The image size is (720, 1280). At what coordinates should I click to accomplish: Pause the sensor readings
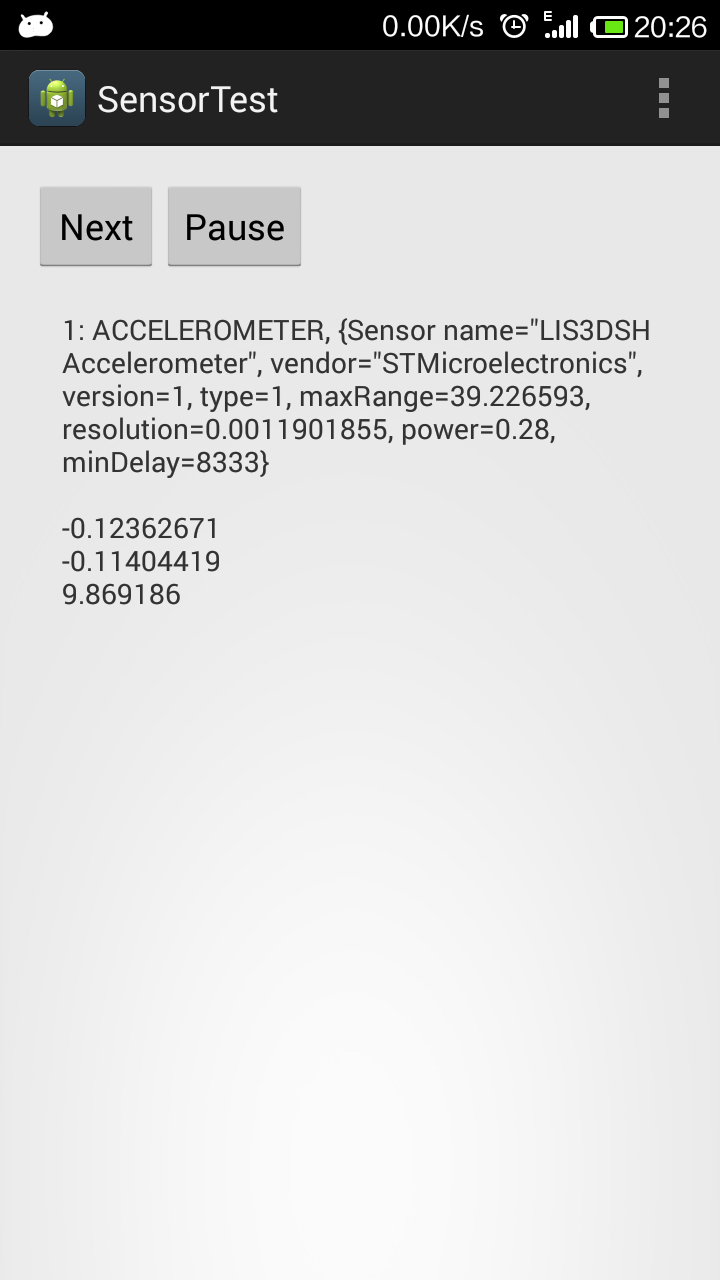(x=234, y=227)
